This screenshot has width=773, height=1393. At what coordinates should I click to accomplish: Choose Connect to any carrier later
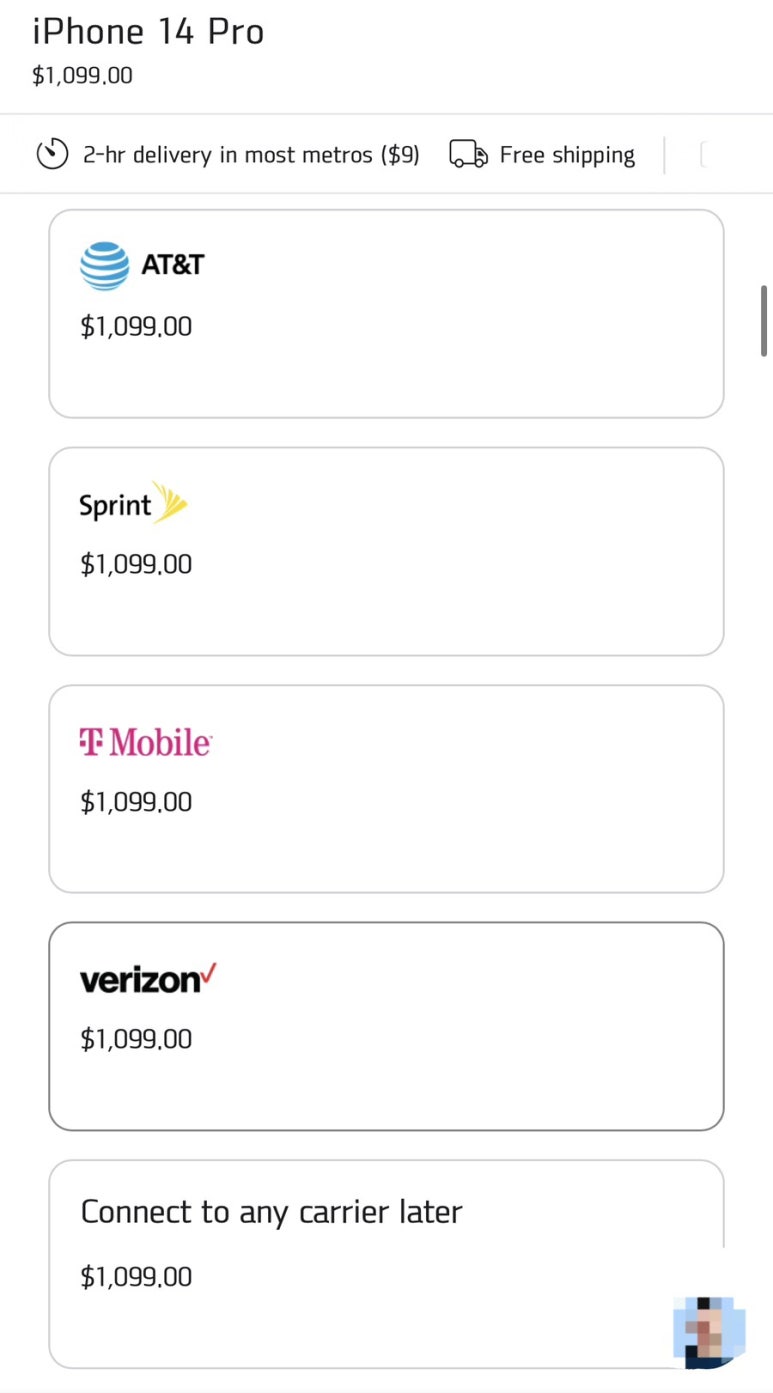click(x=386, y=1264)
